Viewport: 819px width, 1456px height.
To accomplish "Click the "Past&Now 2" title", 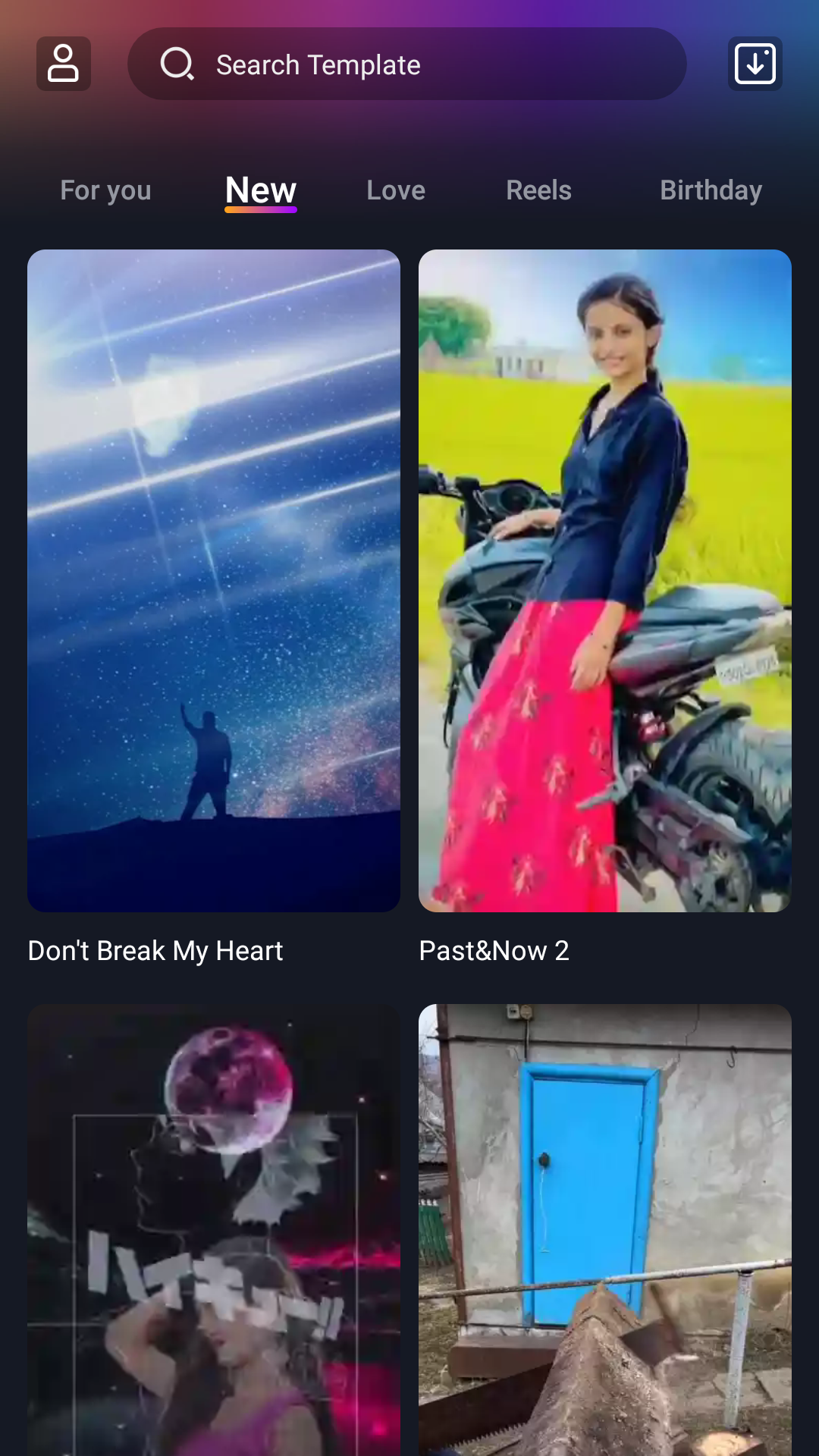I will (x=494, y=950).
